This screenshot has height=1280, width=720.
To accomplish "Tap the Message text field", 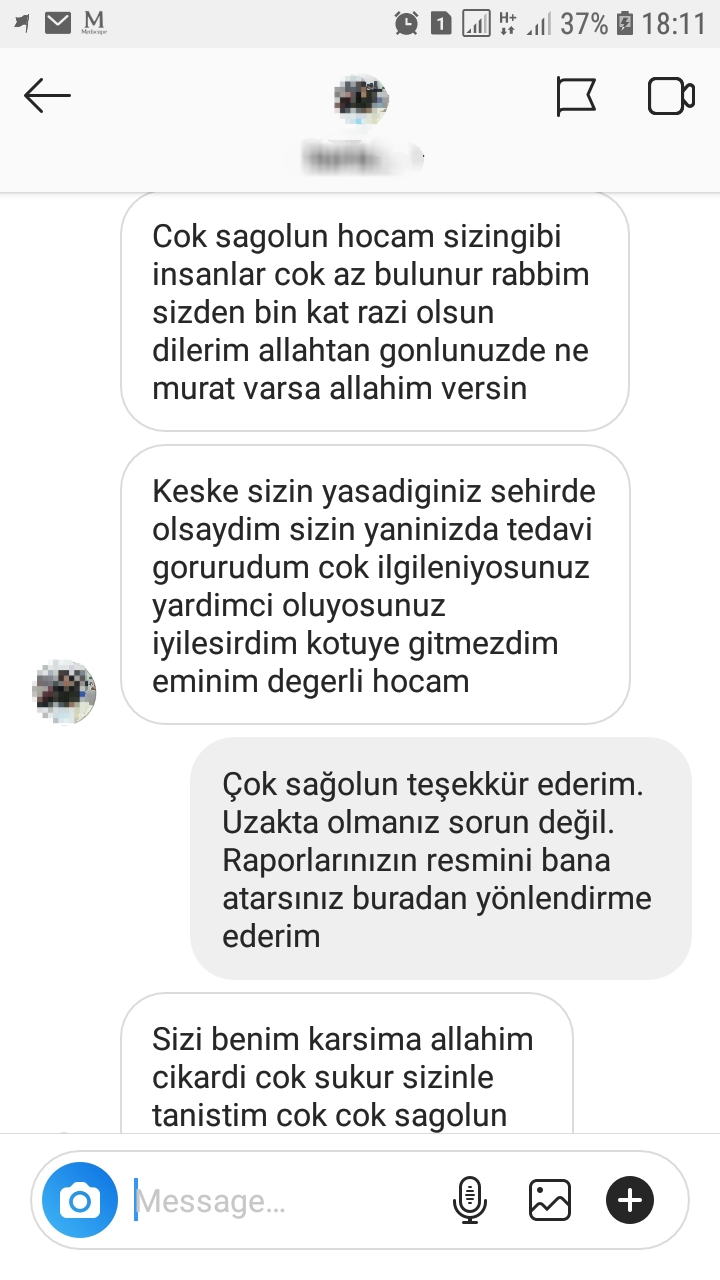I will [285, 1200].
